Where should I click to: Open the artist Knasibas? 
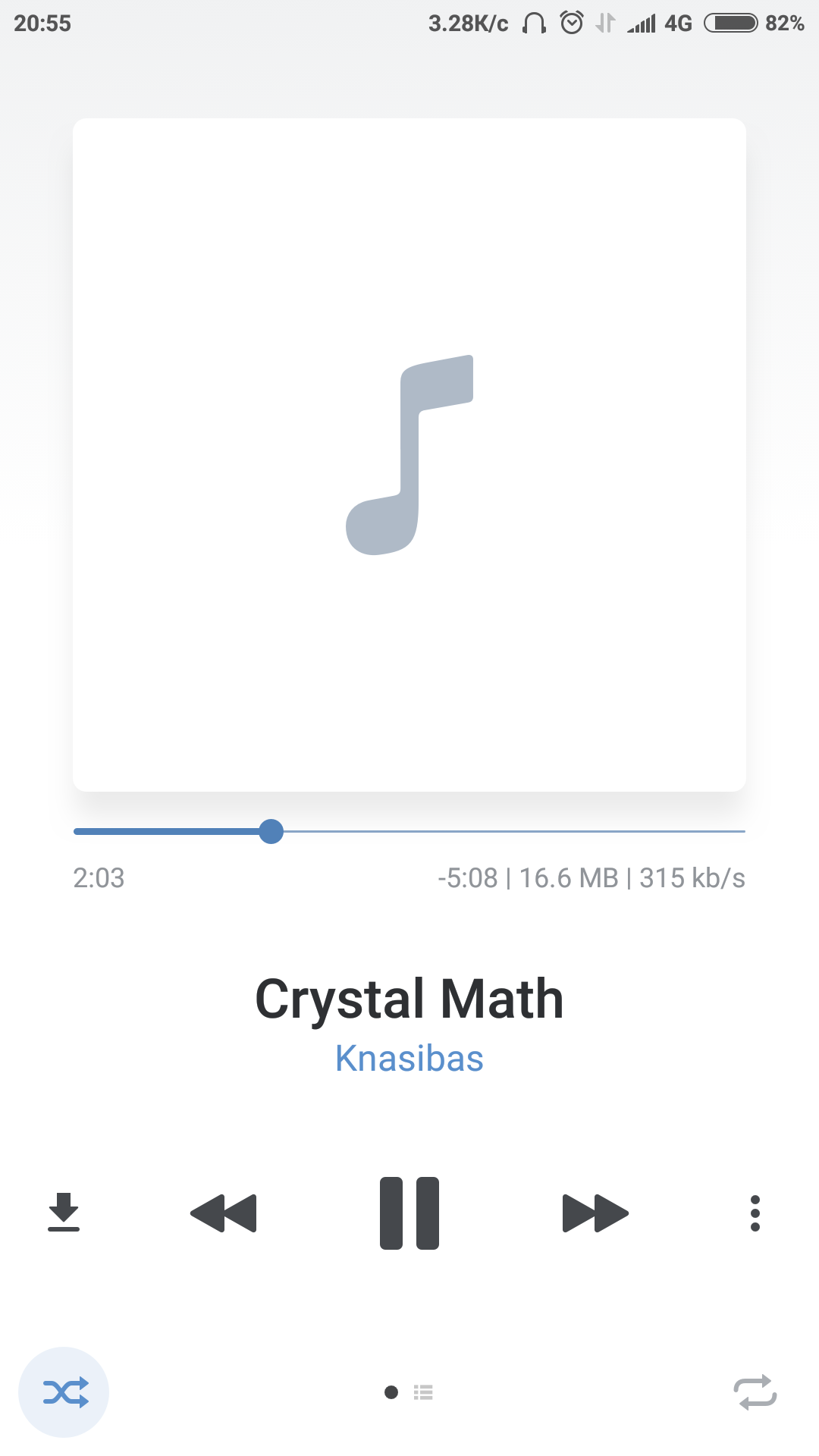click(x=409, y=1058)
